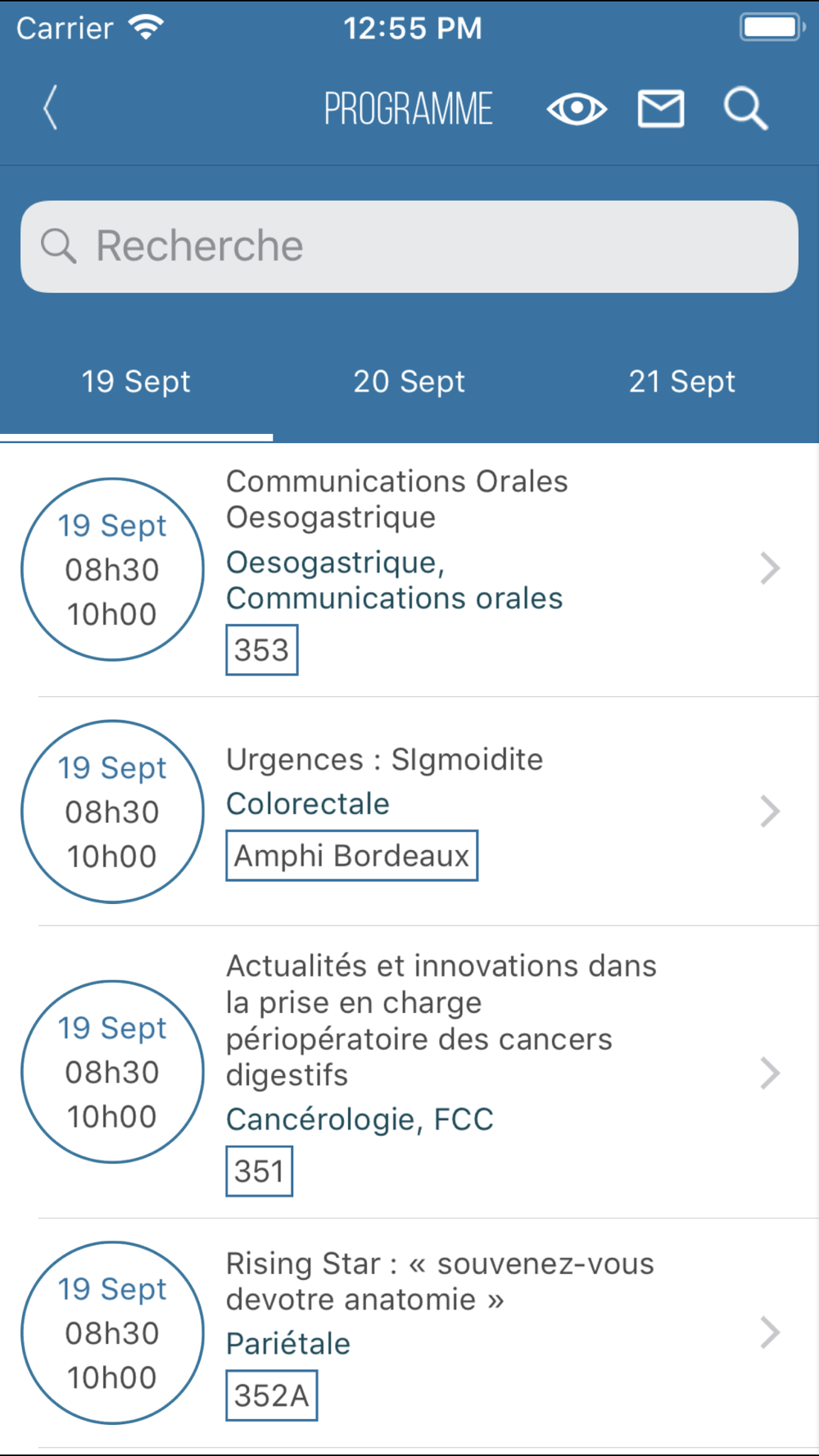Screen dimensions: 819x1456
Task: Open the Rising Star session
Action: 409,1332
